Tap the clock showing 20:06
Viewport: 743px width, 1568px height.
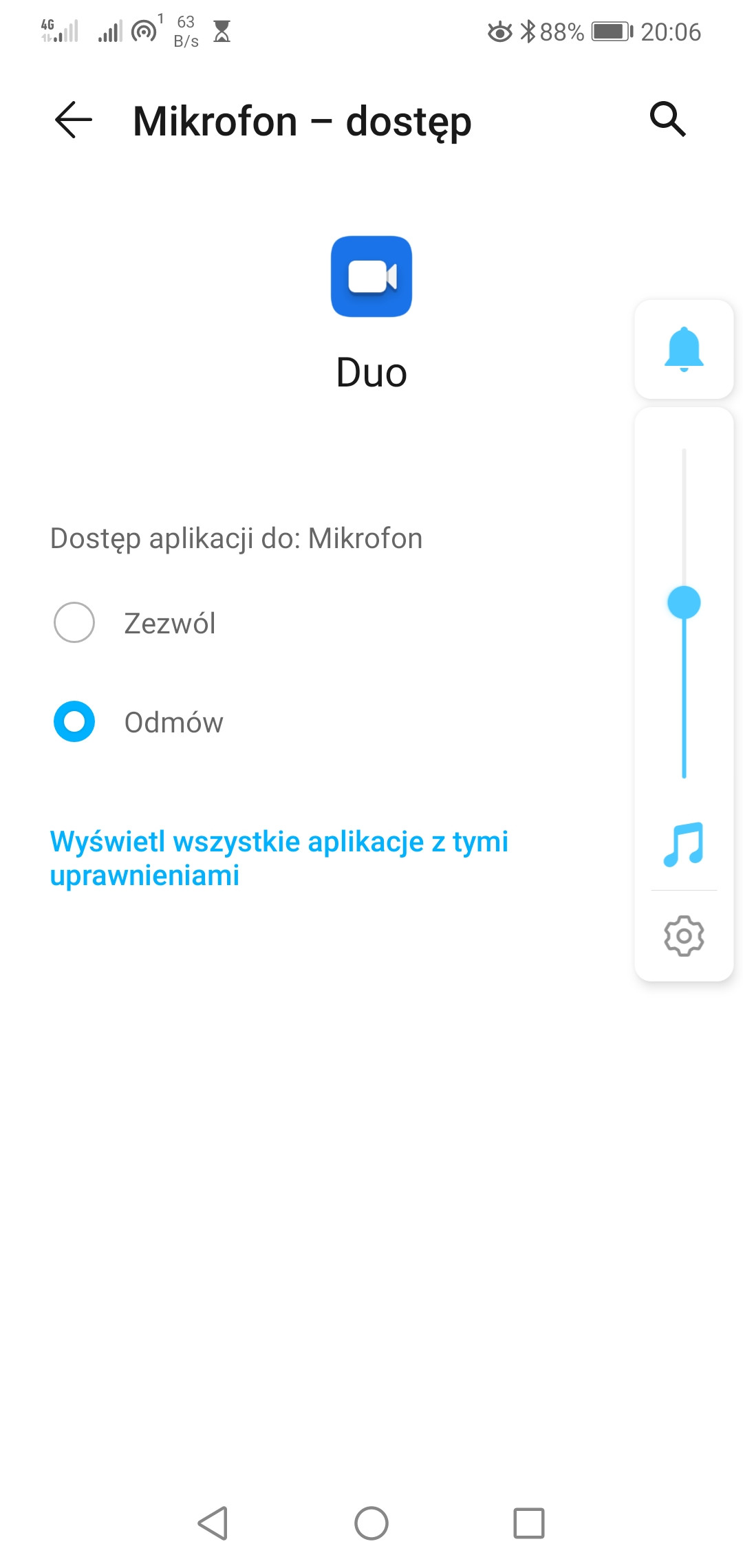click(670, 30)
